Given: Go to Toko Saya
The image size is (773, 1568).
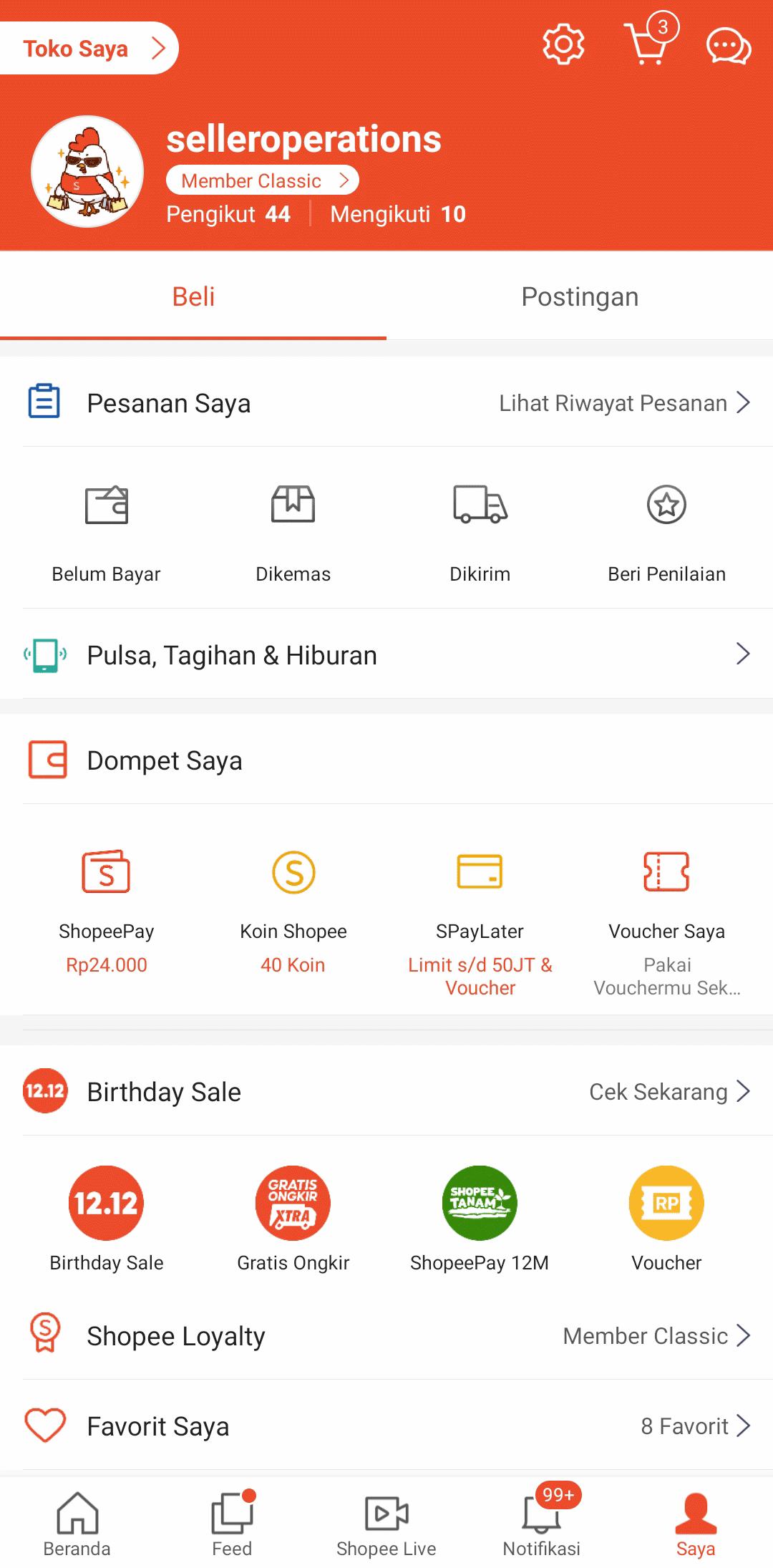Looking at the screenshot, I should pos(88,48).
